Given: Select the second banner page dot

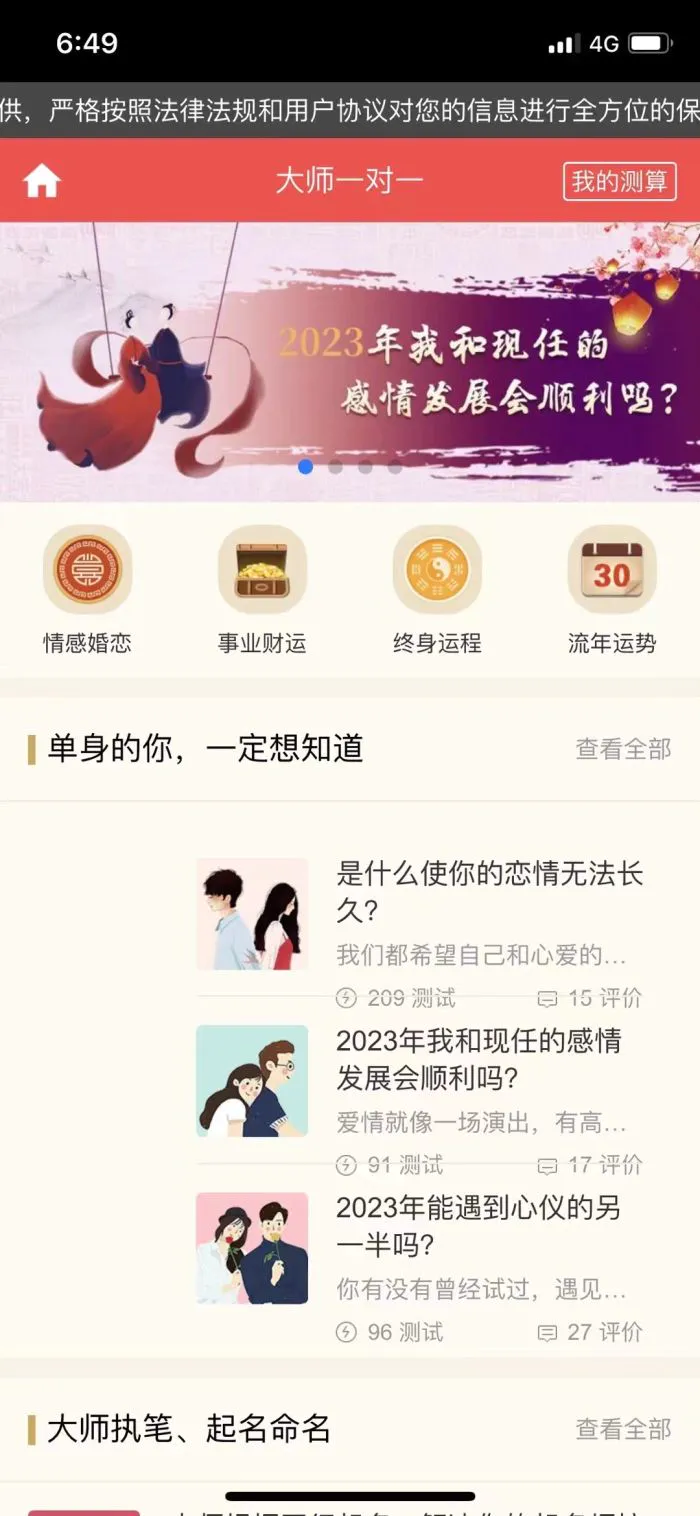Looking at the screenshot, I should point(335,467).
